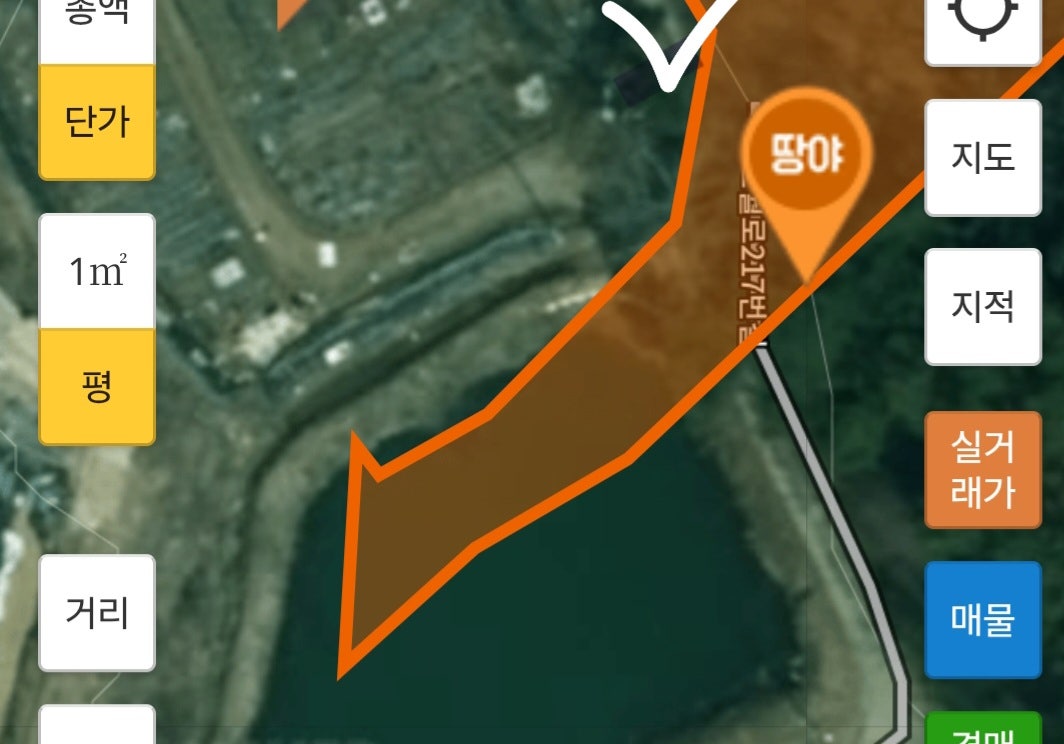This screenshot has width=1064, height=744.
Task: Show 실거래가 actual transaction prices
Action: [983, 469]
